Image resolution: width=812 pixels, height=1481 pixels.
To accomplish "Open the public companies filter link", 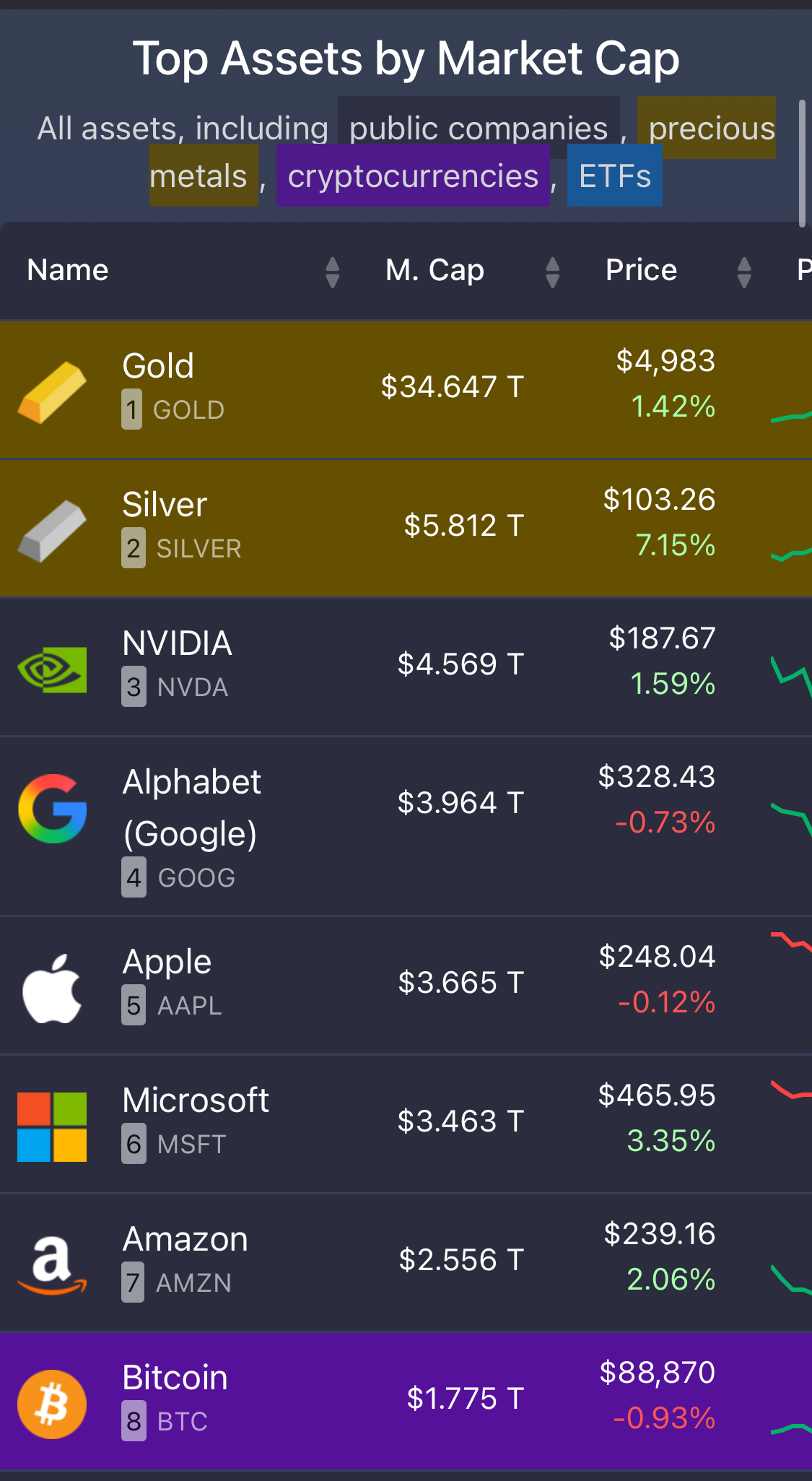I will [x=478, y=129].
